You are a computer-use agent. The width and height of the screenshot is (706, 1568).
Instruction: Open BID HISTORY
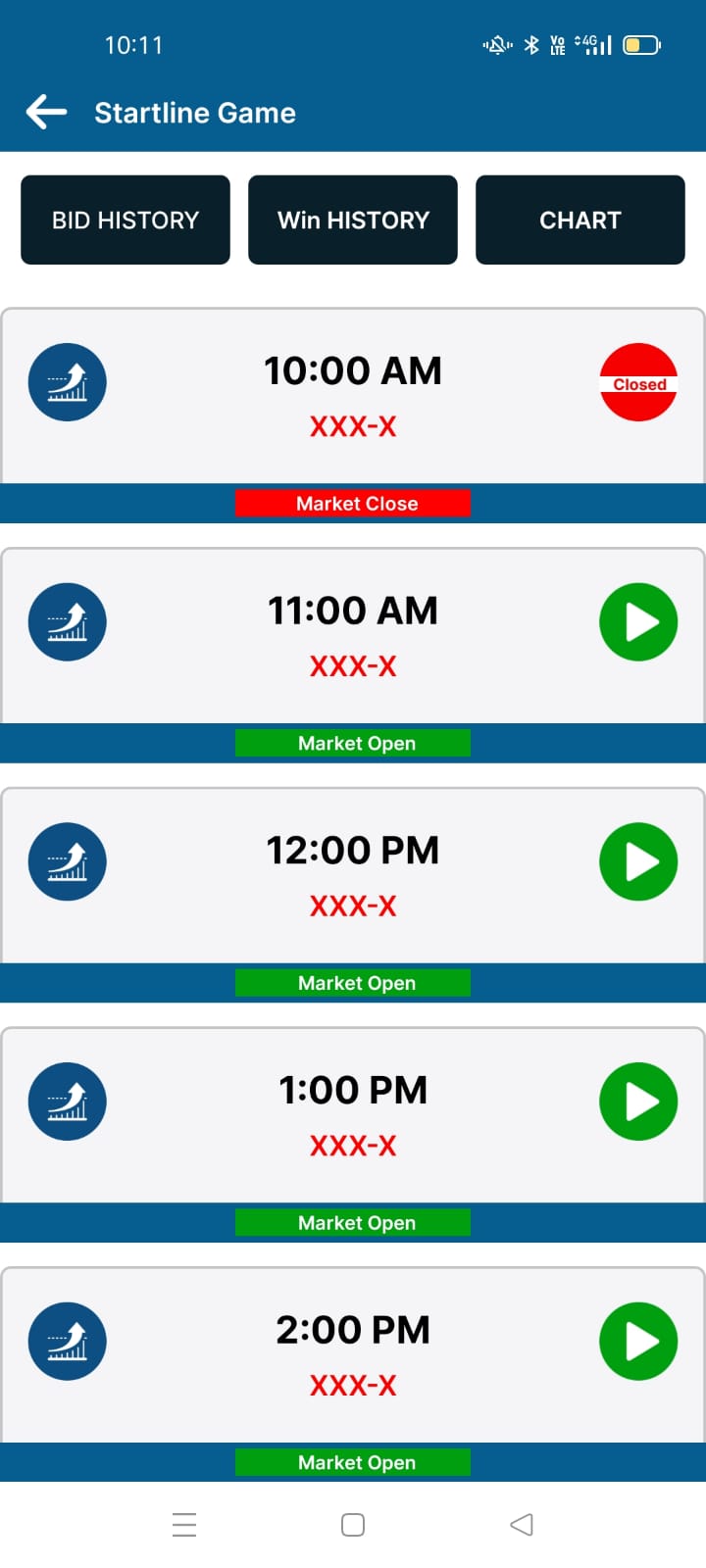[126, 220]
